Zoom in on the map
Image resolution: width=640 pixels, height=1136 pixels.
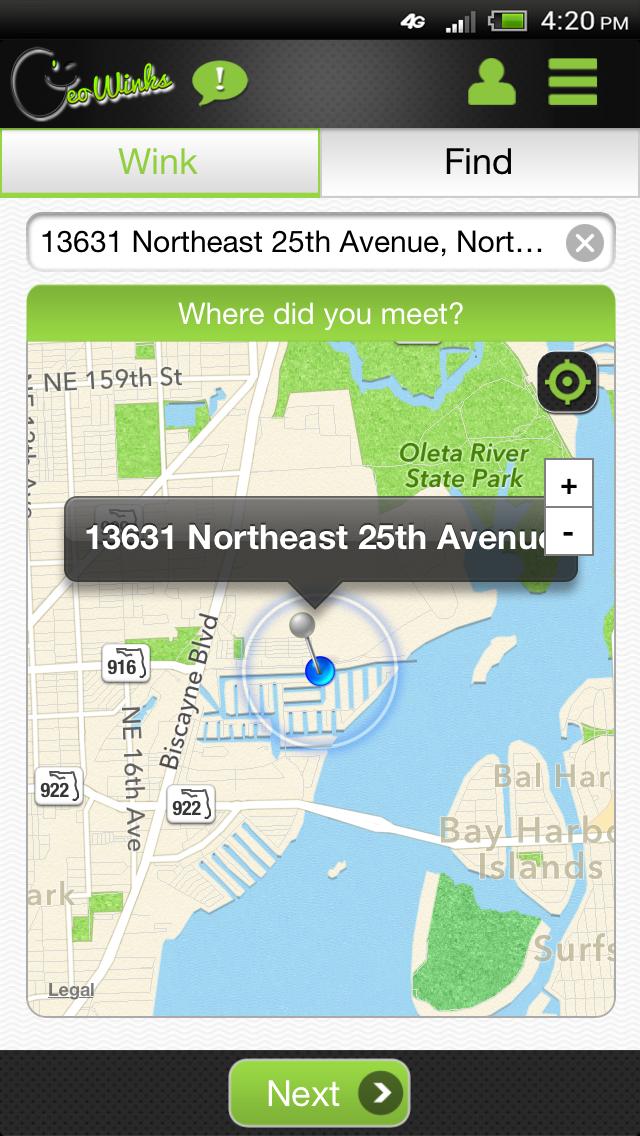569,486
